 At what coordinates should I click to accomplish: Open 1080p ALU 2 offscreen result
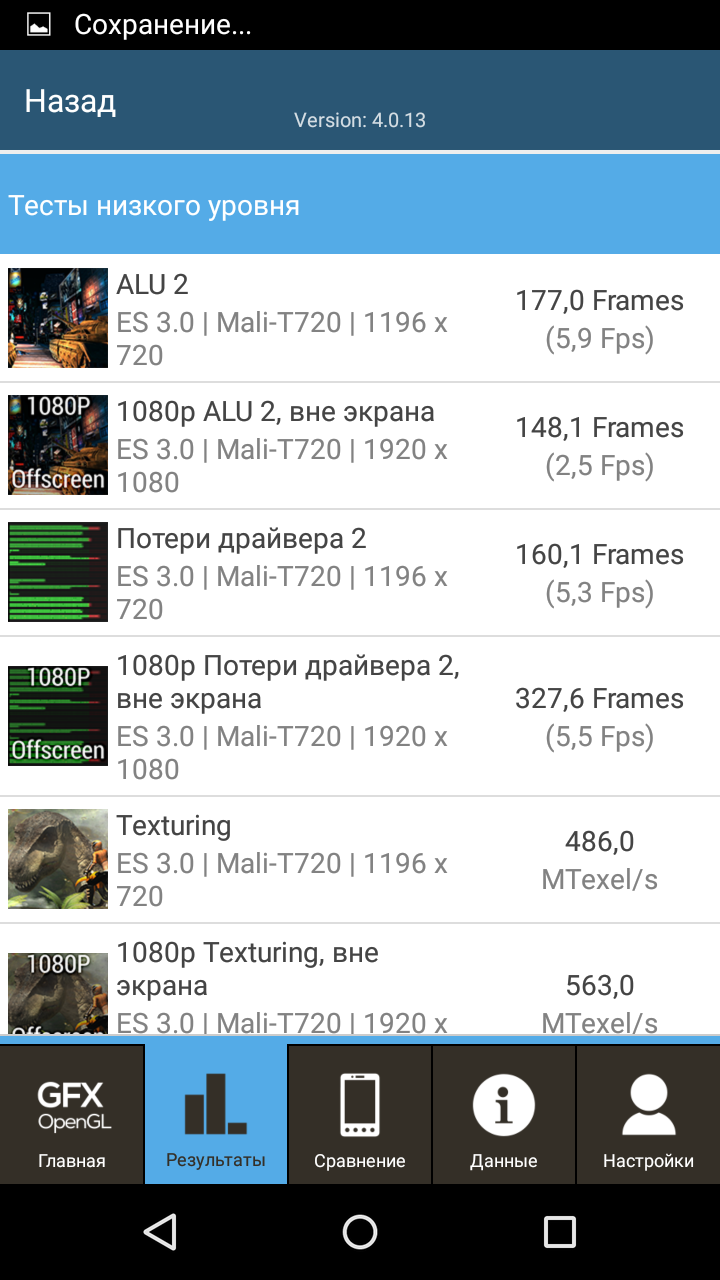tap(360, 446)
